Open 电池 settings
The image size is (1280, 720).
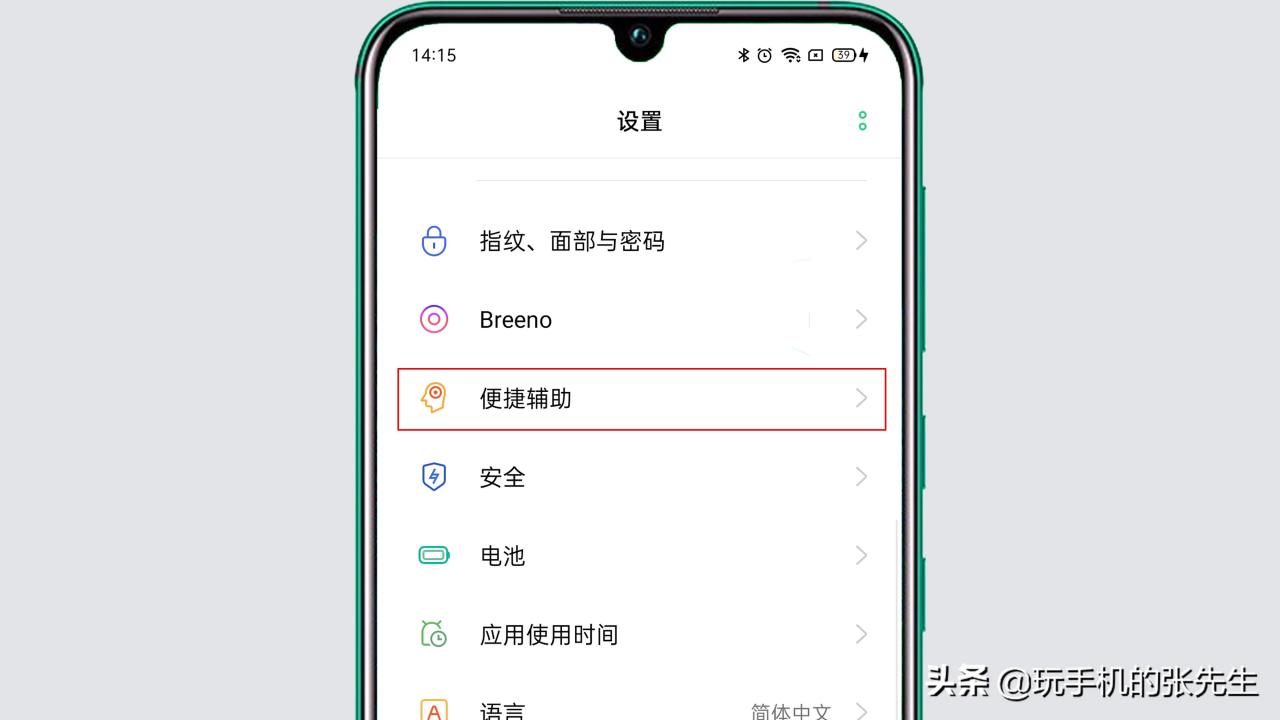click(x=640, y=556)
